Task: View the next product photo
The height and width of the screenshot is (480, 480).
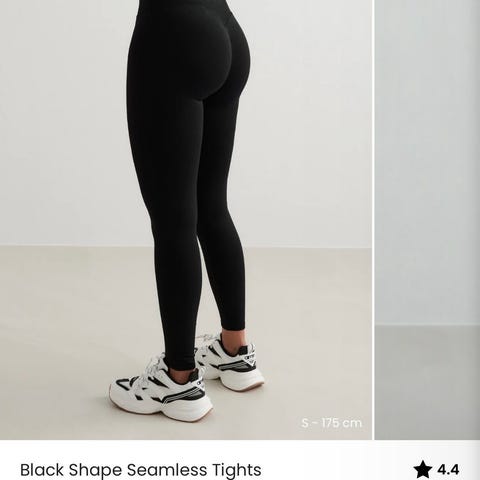Action: coord(427,220)
